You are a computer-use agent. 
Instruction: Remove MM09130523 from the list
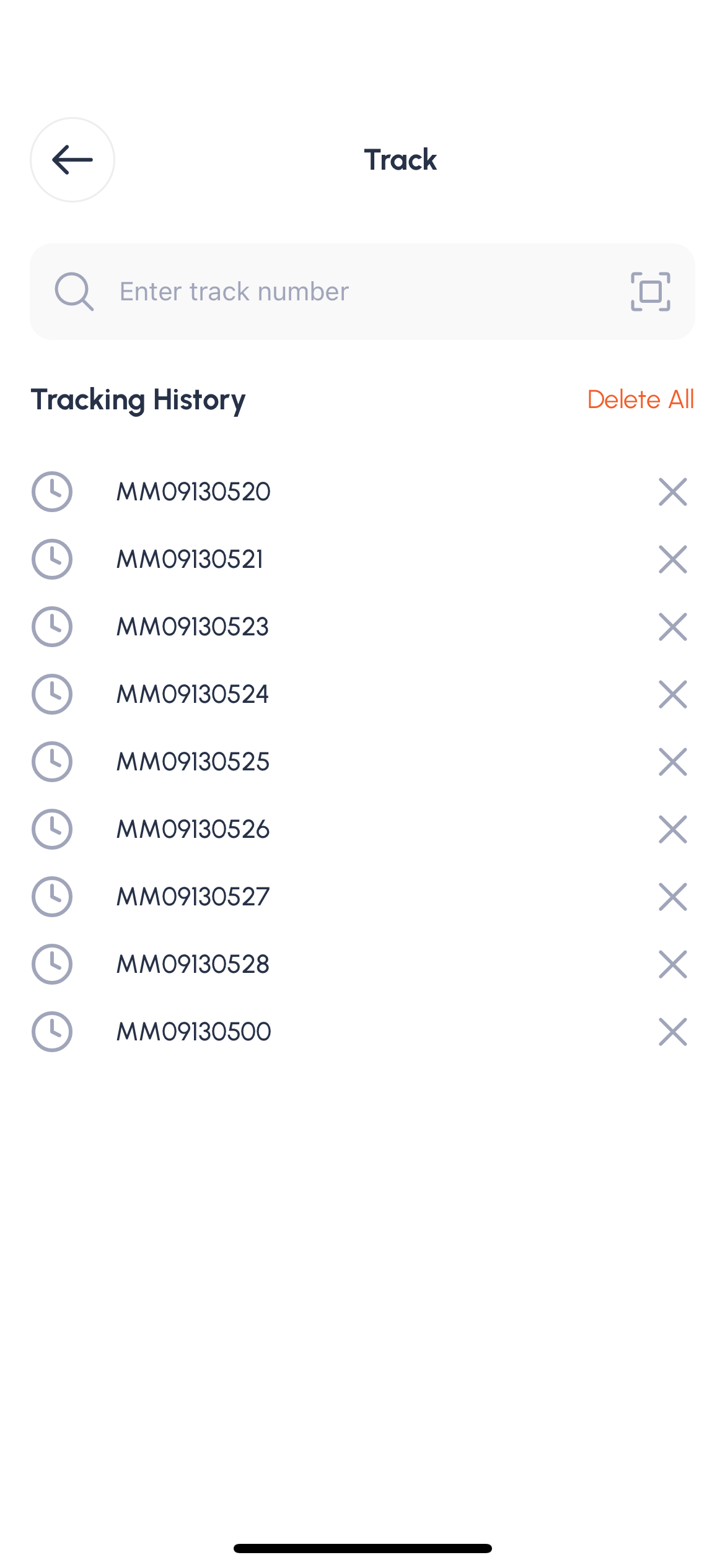(x=672, y=627)
